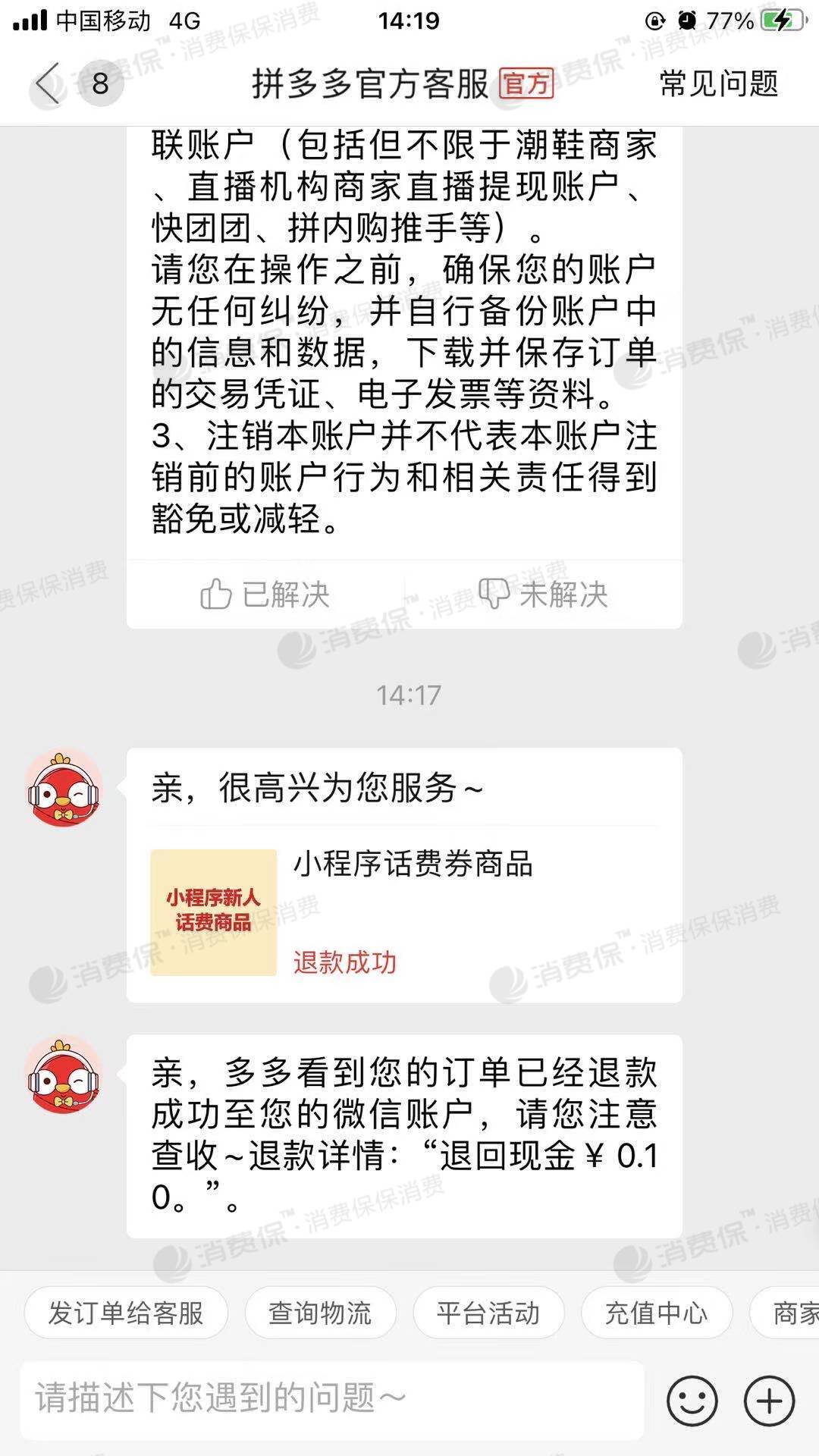Select the 发订单给客服 chip
Image resolution: width=819 pixels, height=1456 pixels.
126,1313
